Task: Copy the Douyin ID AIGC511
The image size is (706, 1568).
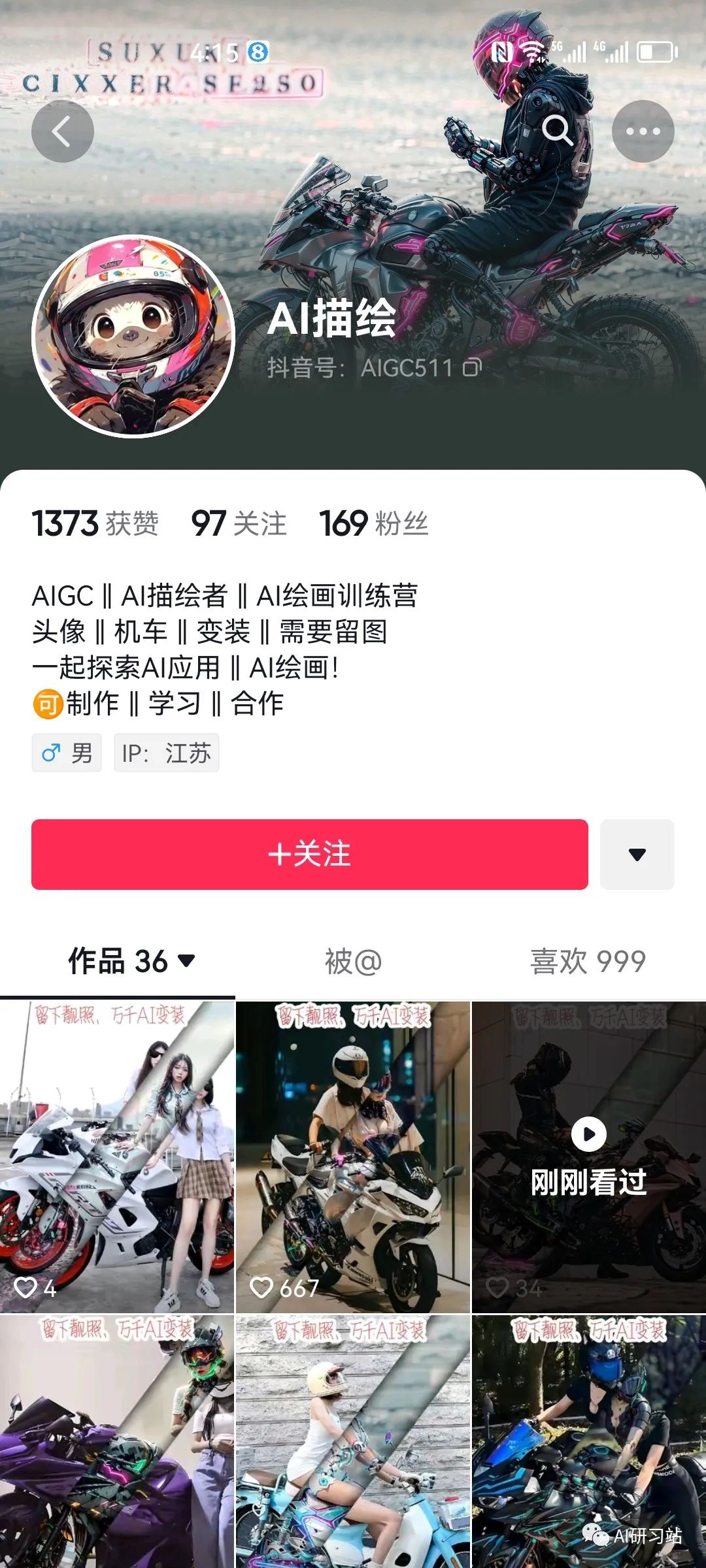Action: tap(472, 368)
